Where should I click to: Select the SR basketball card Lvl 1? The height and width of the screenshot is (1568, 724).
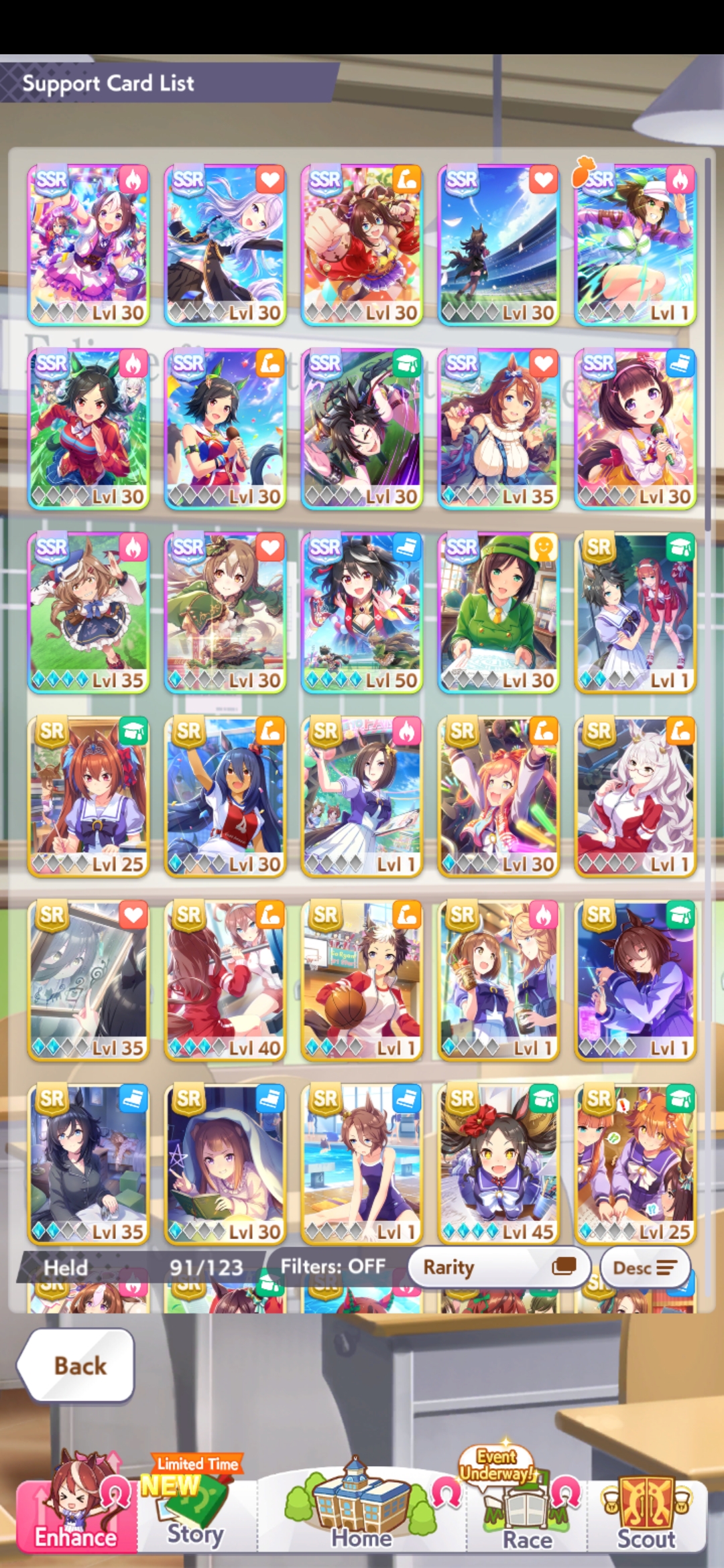tap(362, 980)
